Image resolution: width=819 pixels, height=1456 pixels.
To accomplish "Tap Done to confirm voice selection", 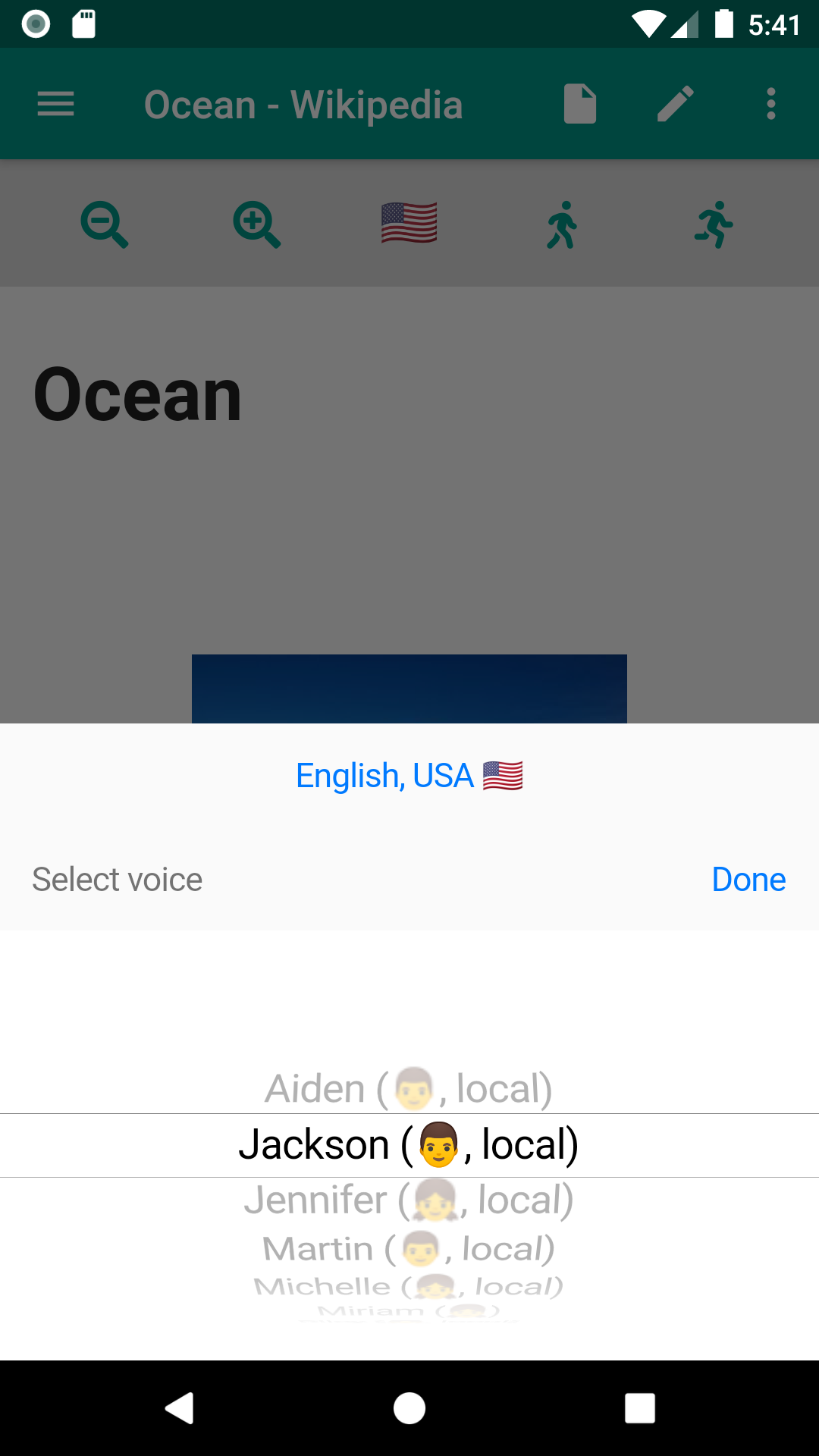I will (x=748, y=880).
